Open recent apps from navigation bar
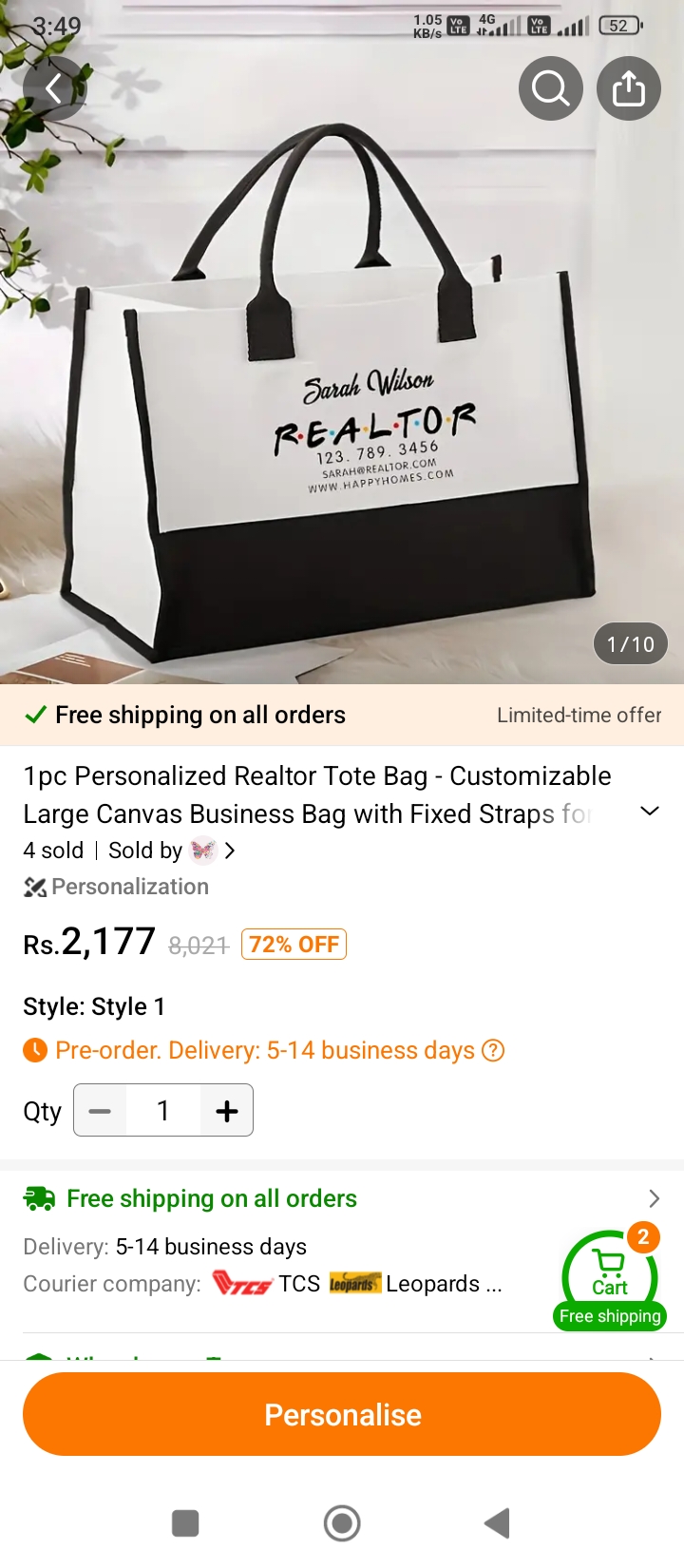 [x=185, y=1523]
